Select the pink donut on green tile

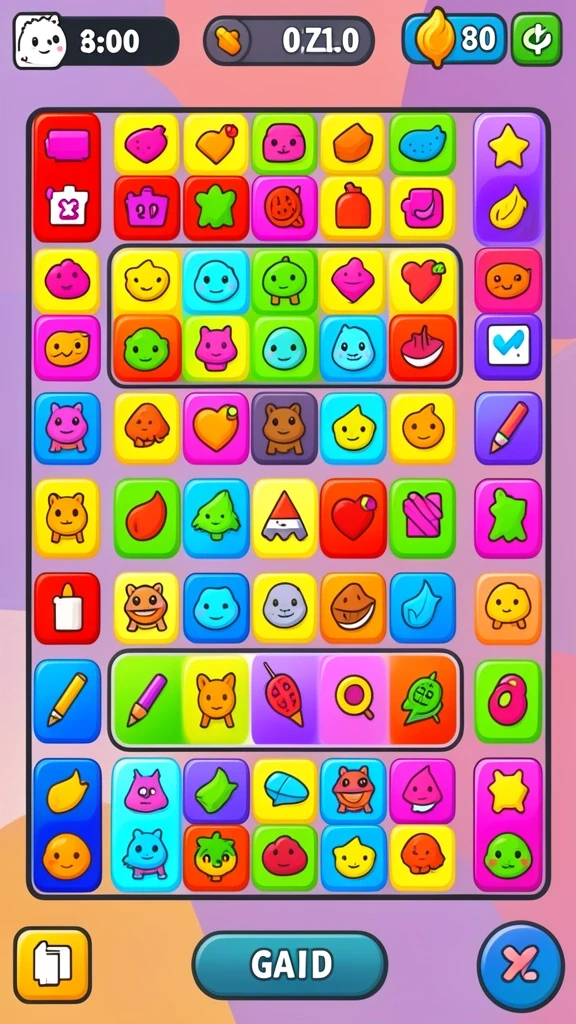pyautogui.click(x=508, y=701)
